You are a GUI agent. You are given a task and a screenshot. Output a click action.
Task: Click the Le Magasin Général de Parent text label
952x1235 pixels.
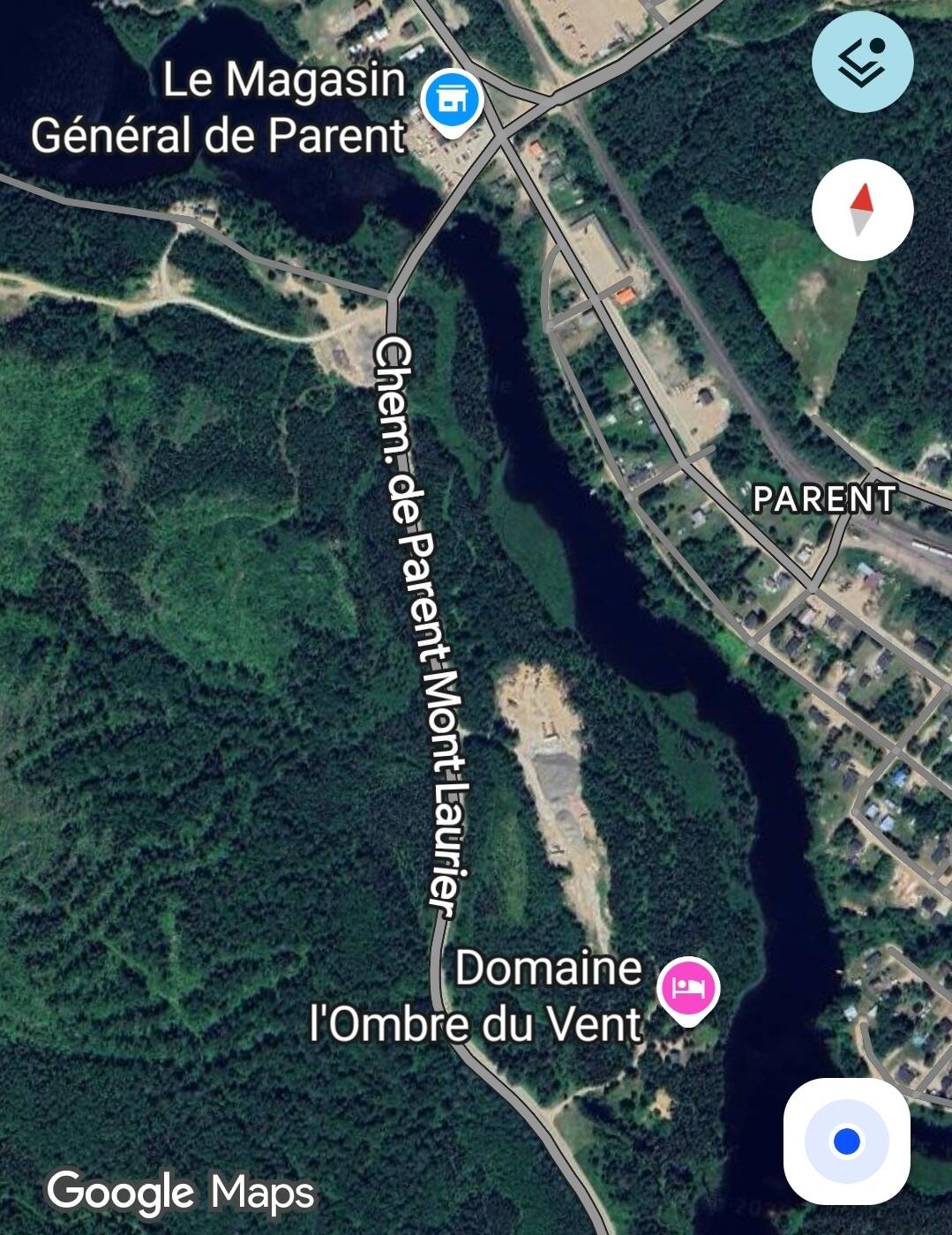click(215, 110)
